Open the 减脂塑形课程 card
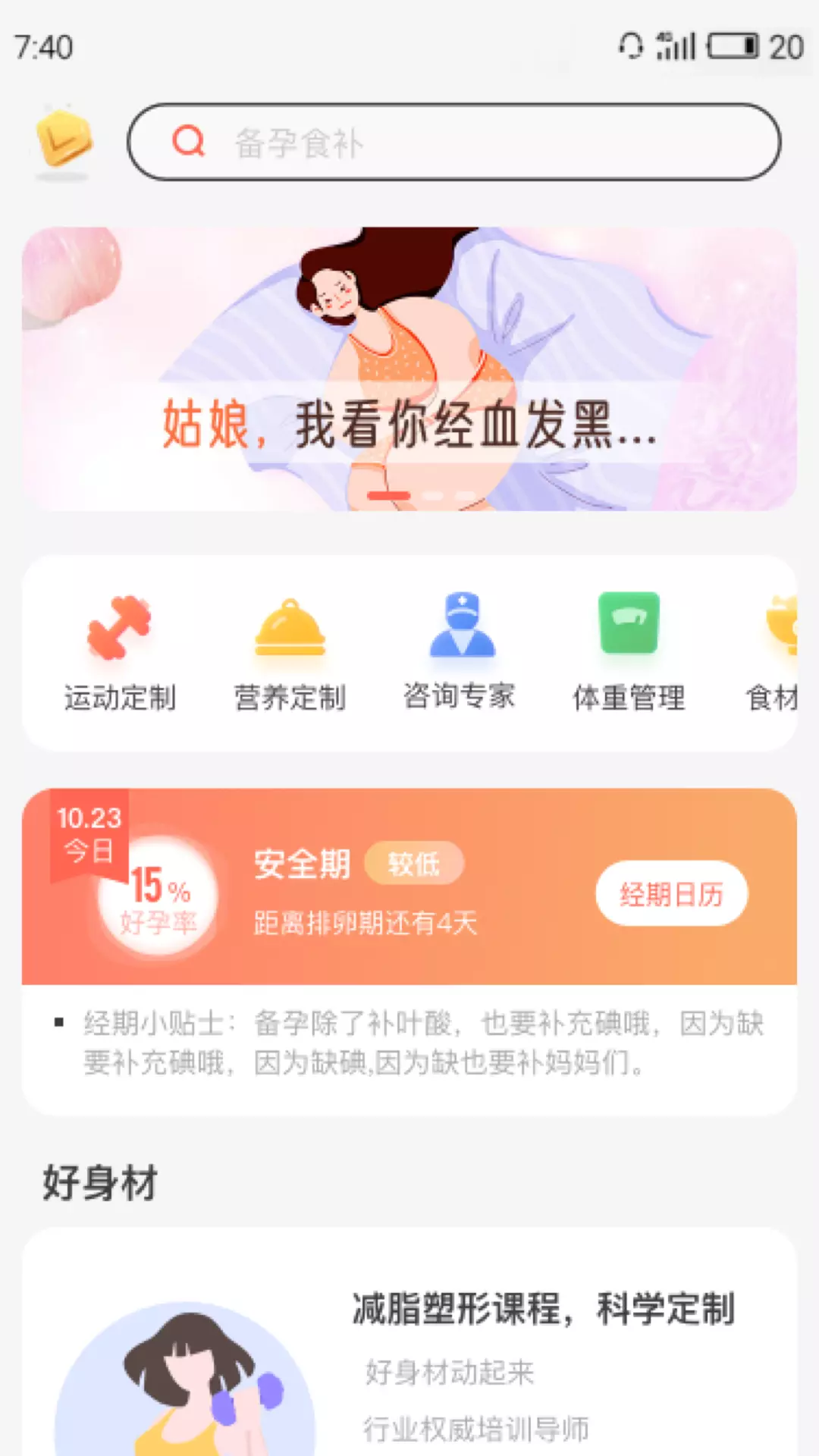Viewport: 819px width, 1456px height. tap(409, 1342)
